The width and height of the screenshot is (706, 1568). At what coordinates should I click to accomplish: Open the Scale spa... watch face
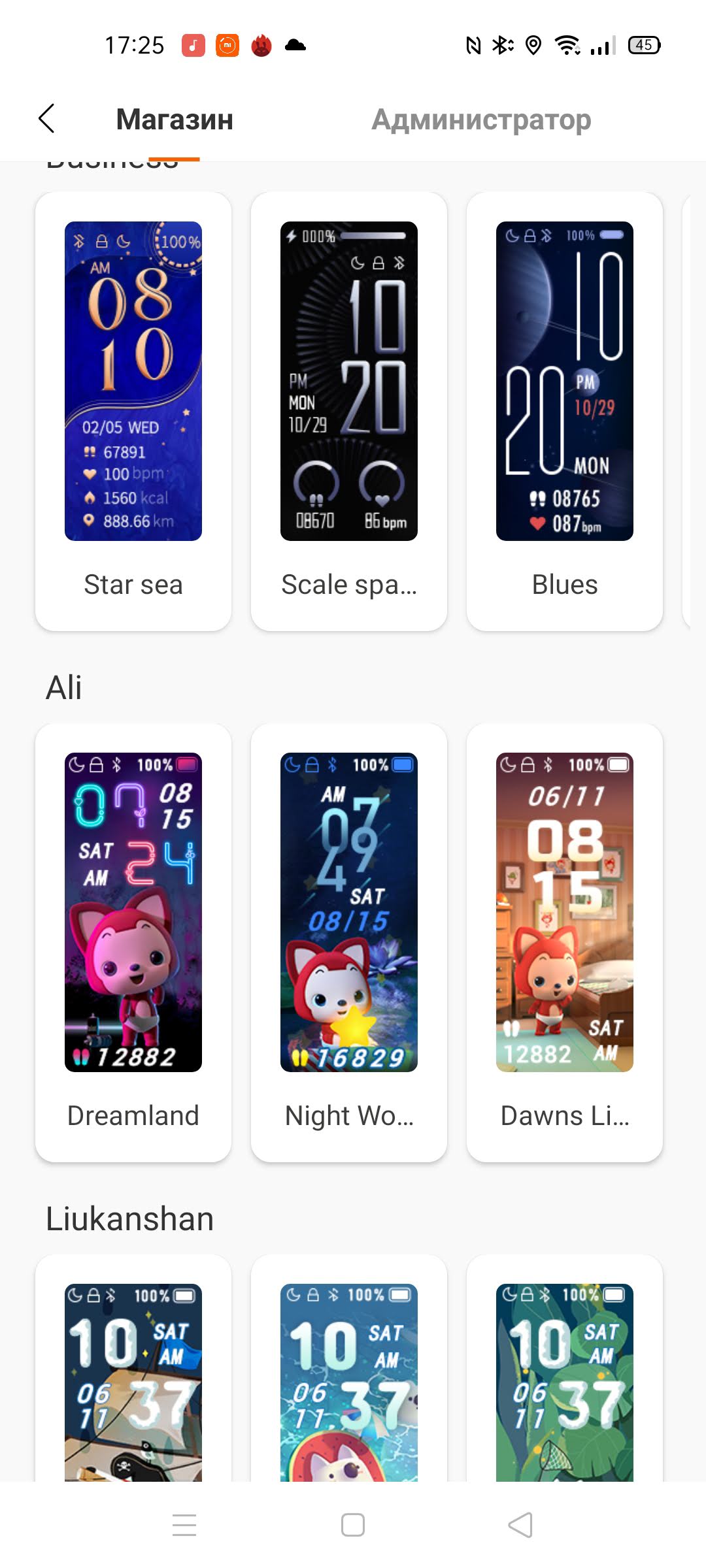pos(349,412)
